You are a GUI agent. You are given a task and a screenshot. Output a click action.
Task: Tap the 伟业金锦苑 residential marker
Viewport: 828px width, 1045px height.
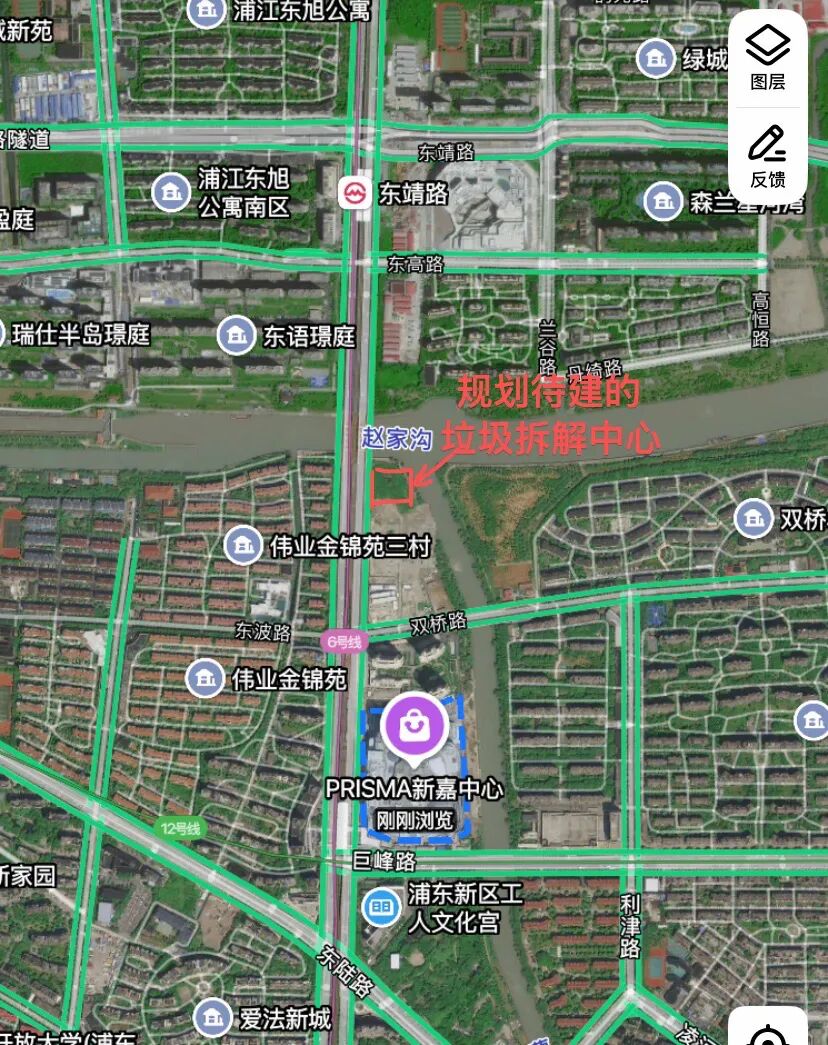[206, 679]
